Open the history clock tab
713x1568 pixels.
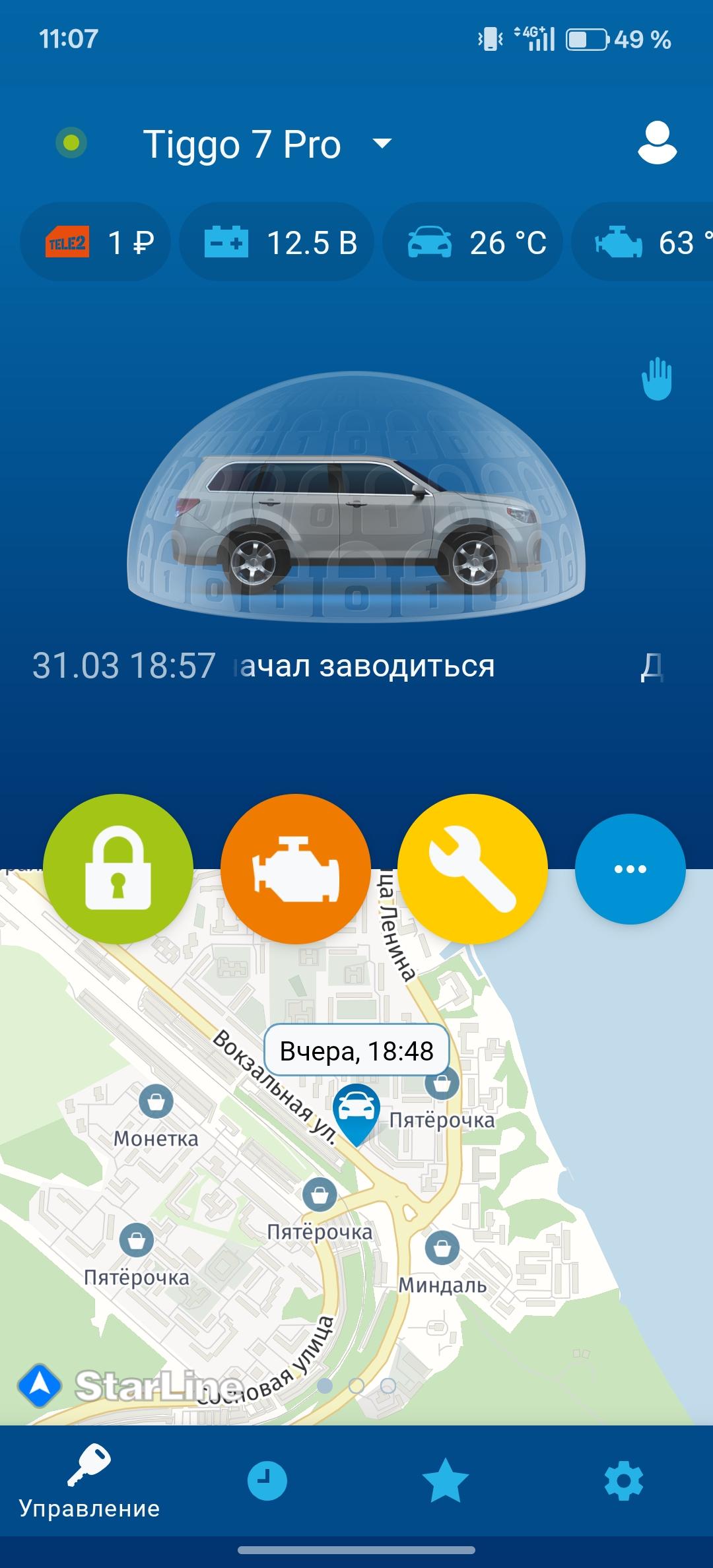267,1481
